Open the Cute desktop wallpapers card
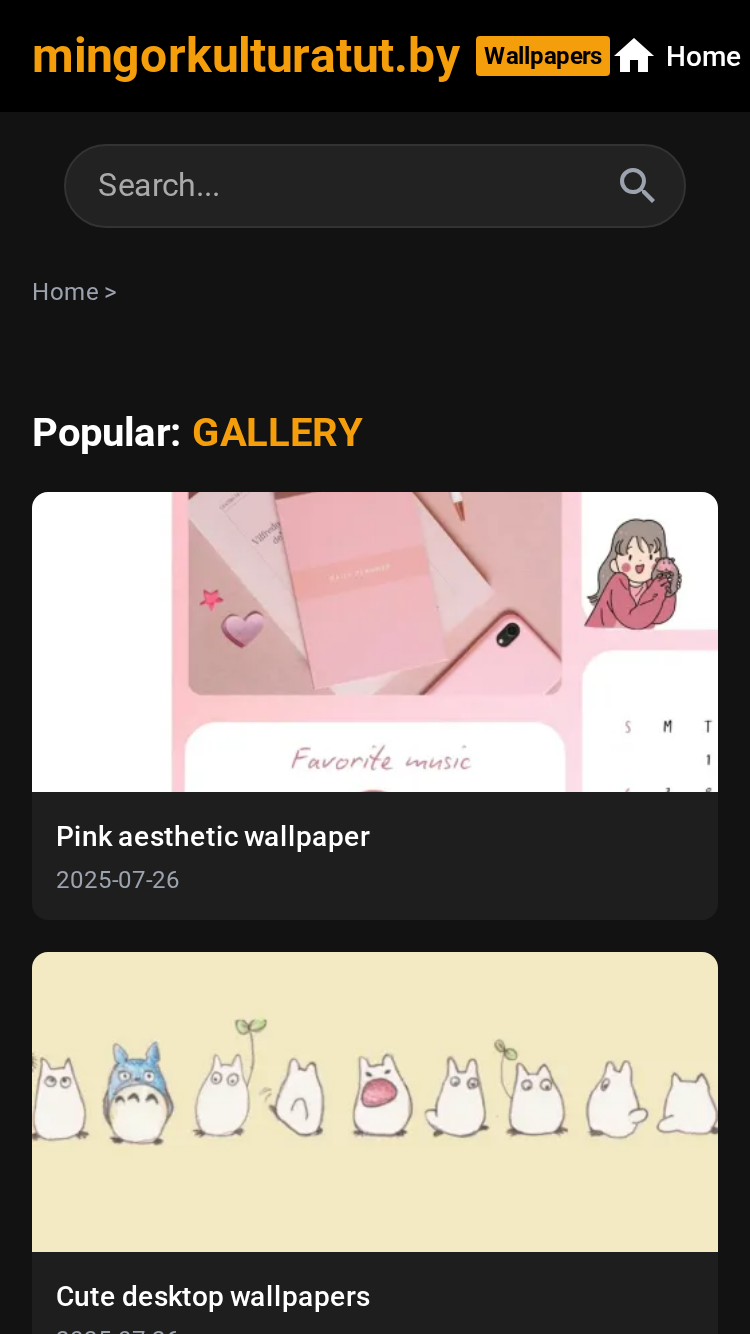This screenshot has height=1334, width=750. [x=375, y=1143]
